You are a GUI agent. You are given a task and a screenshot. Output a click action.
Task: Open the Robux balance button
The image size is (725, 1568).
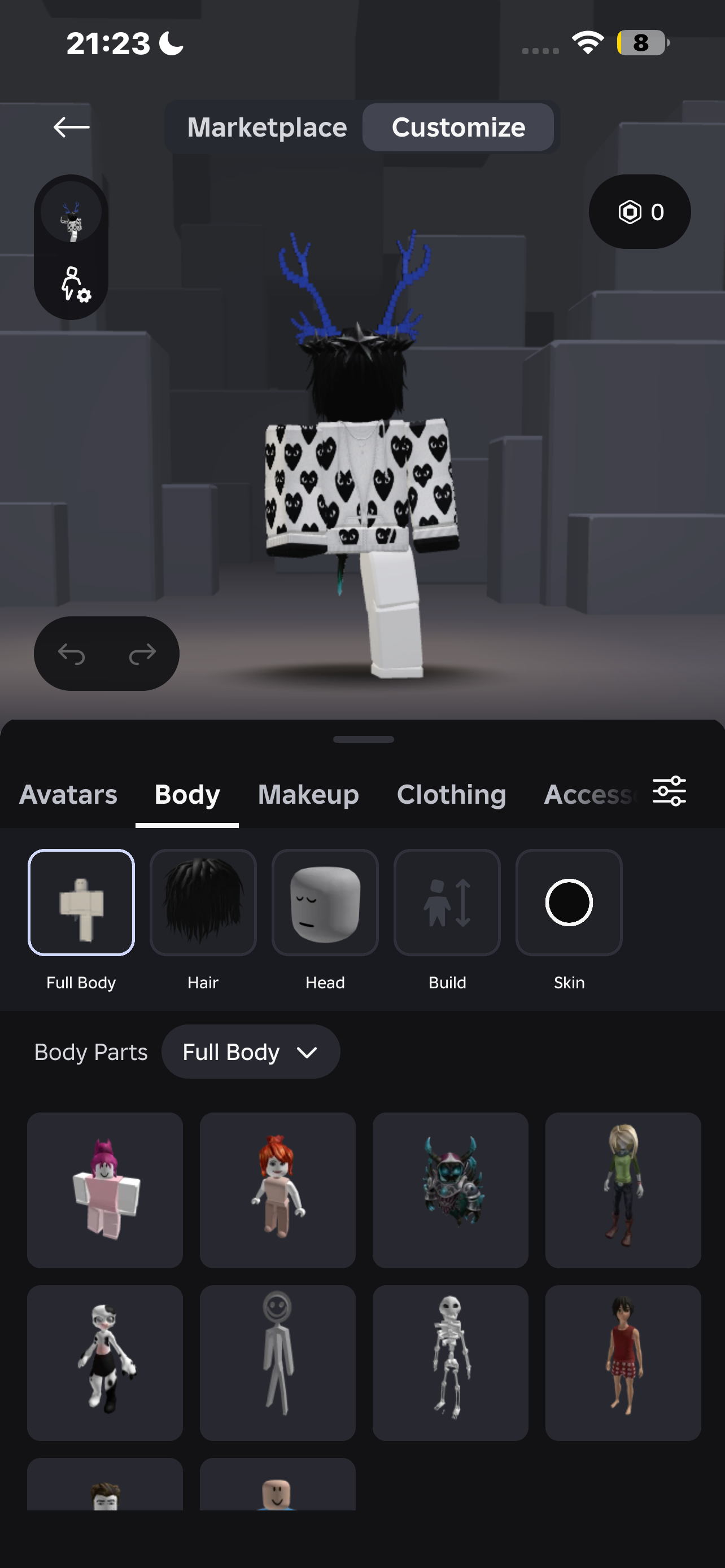click(640, 212)
